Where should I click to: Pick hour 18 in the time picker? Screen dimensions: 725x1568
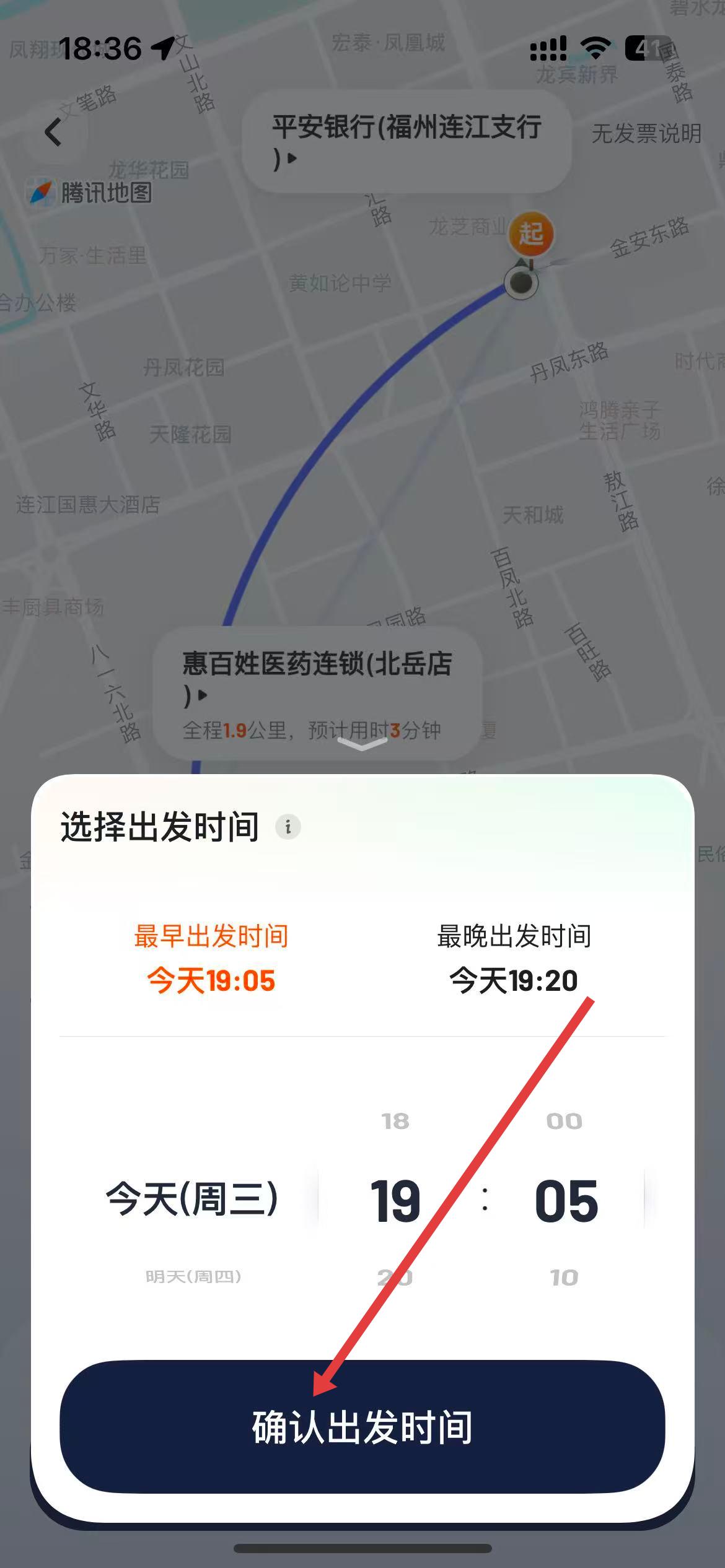395,1121
